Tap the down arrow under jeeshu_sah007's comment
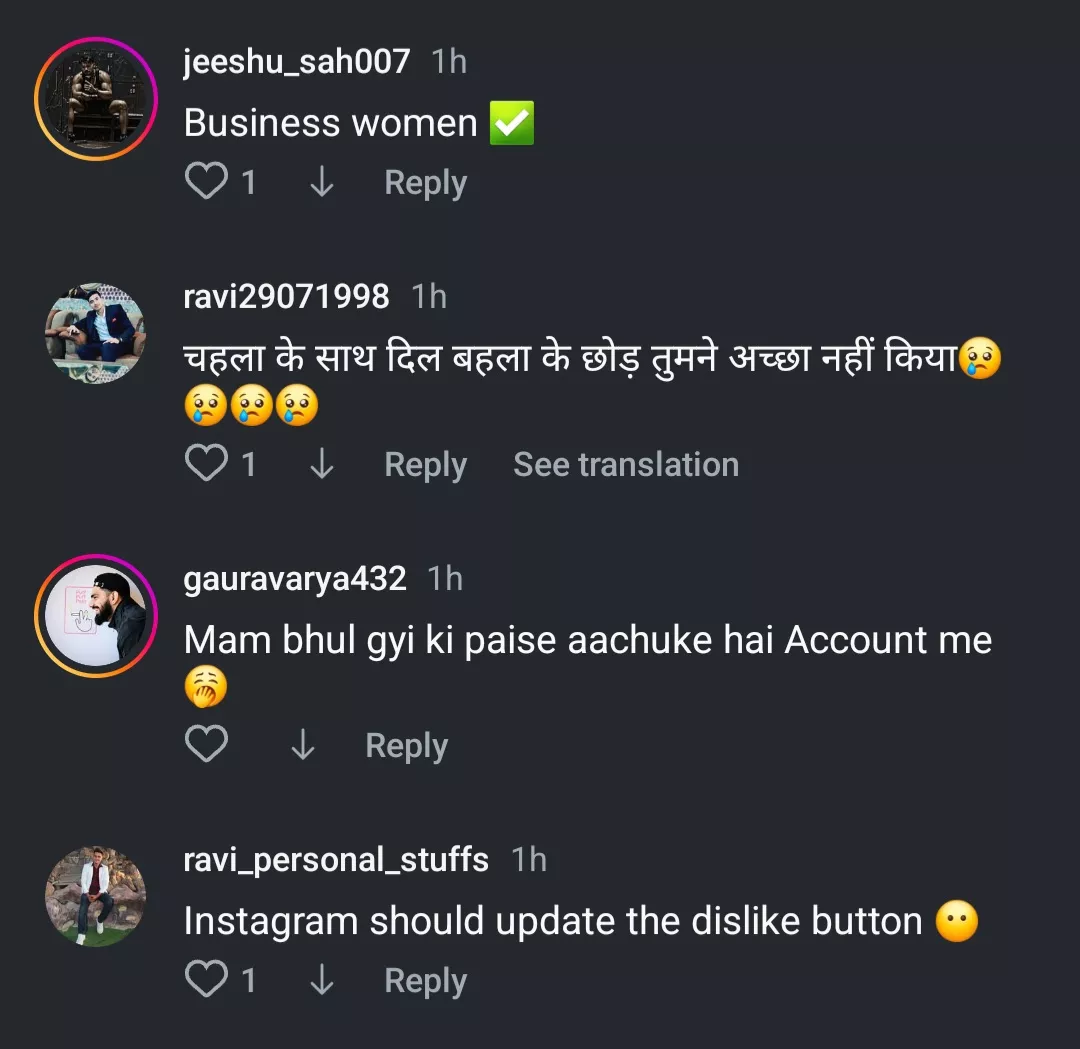The width and height of the screenshot is (1080, 1049). [321, 182]
